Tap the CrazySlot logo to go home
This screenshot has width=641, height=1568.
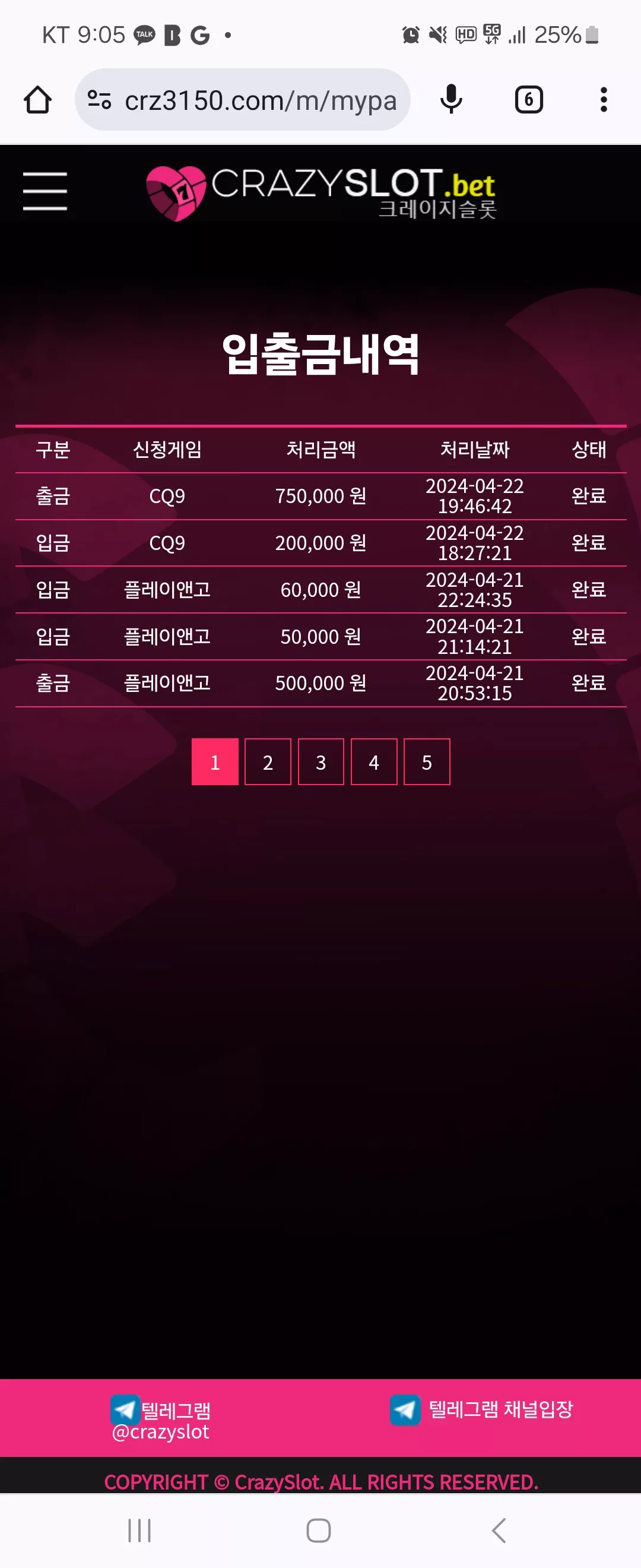coord(321,193)
